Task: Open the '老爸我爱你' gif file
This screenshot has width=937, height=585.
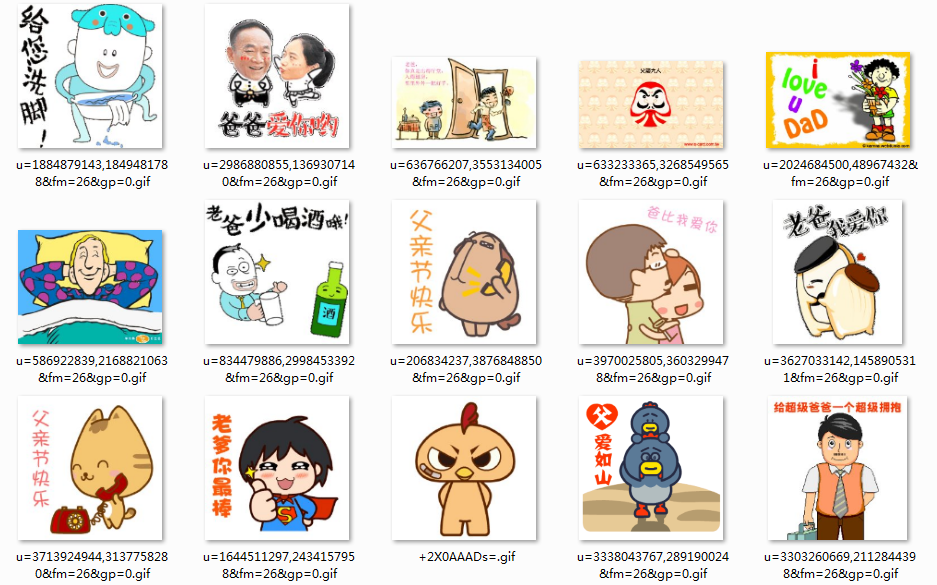Action: tap(838, 272)
